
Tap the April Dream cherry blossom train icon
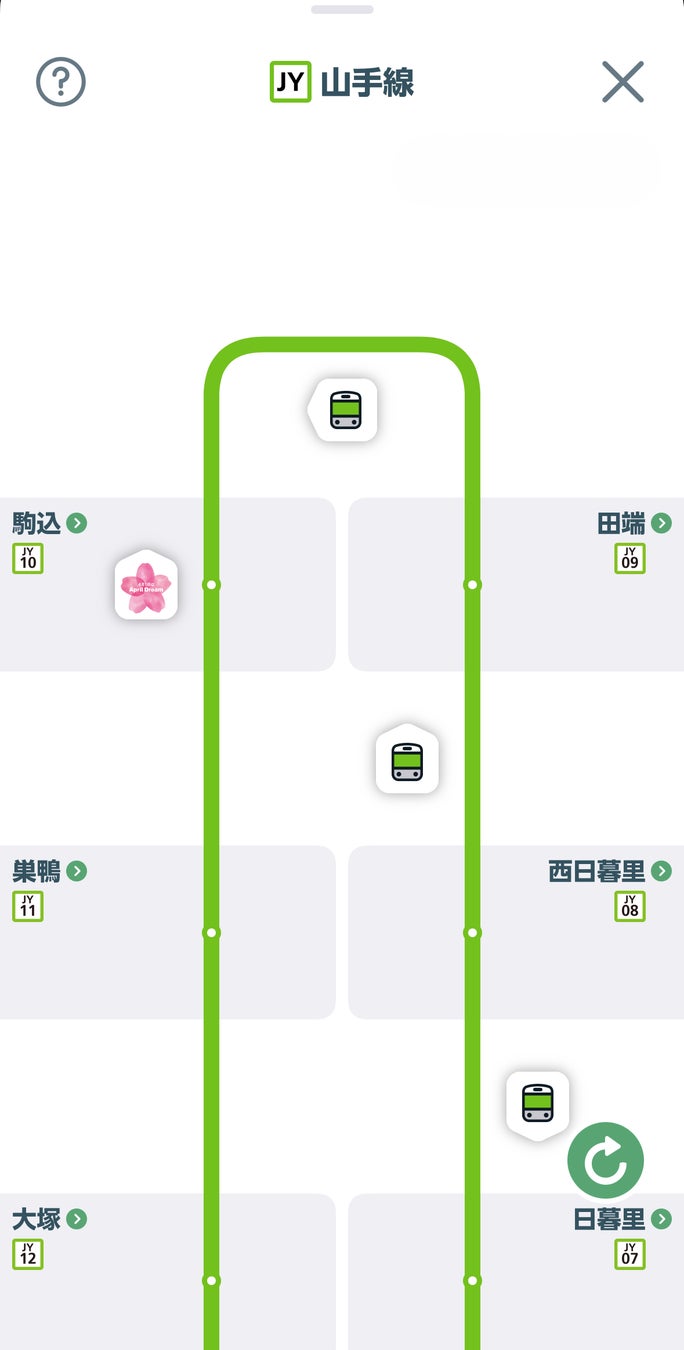coord(146,586)
